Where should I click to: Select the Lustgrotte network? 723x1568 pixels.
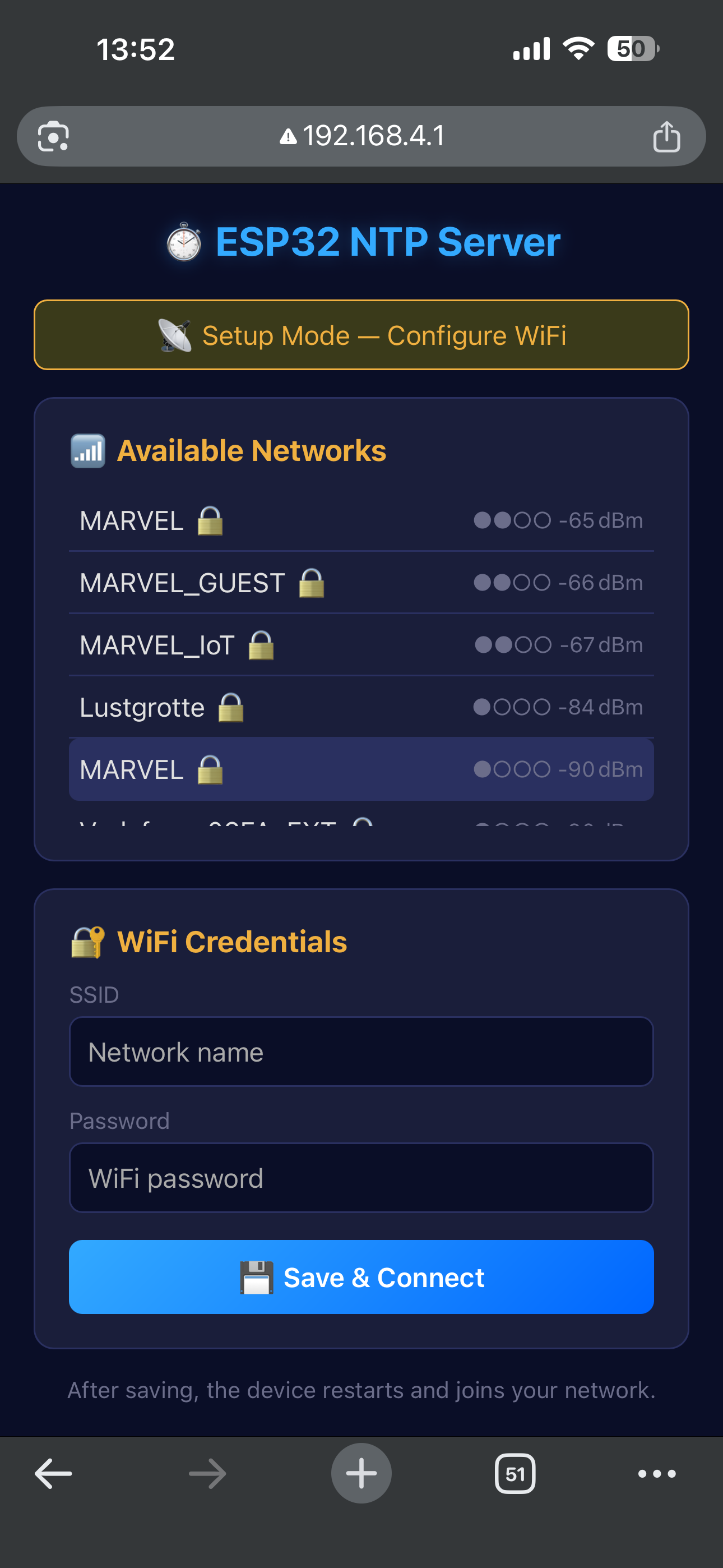click(x=361, y=707)
